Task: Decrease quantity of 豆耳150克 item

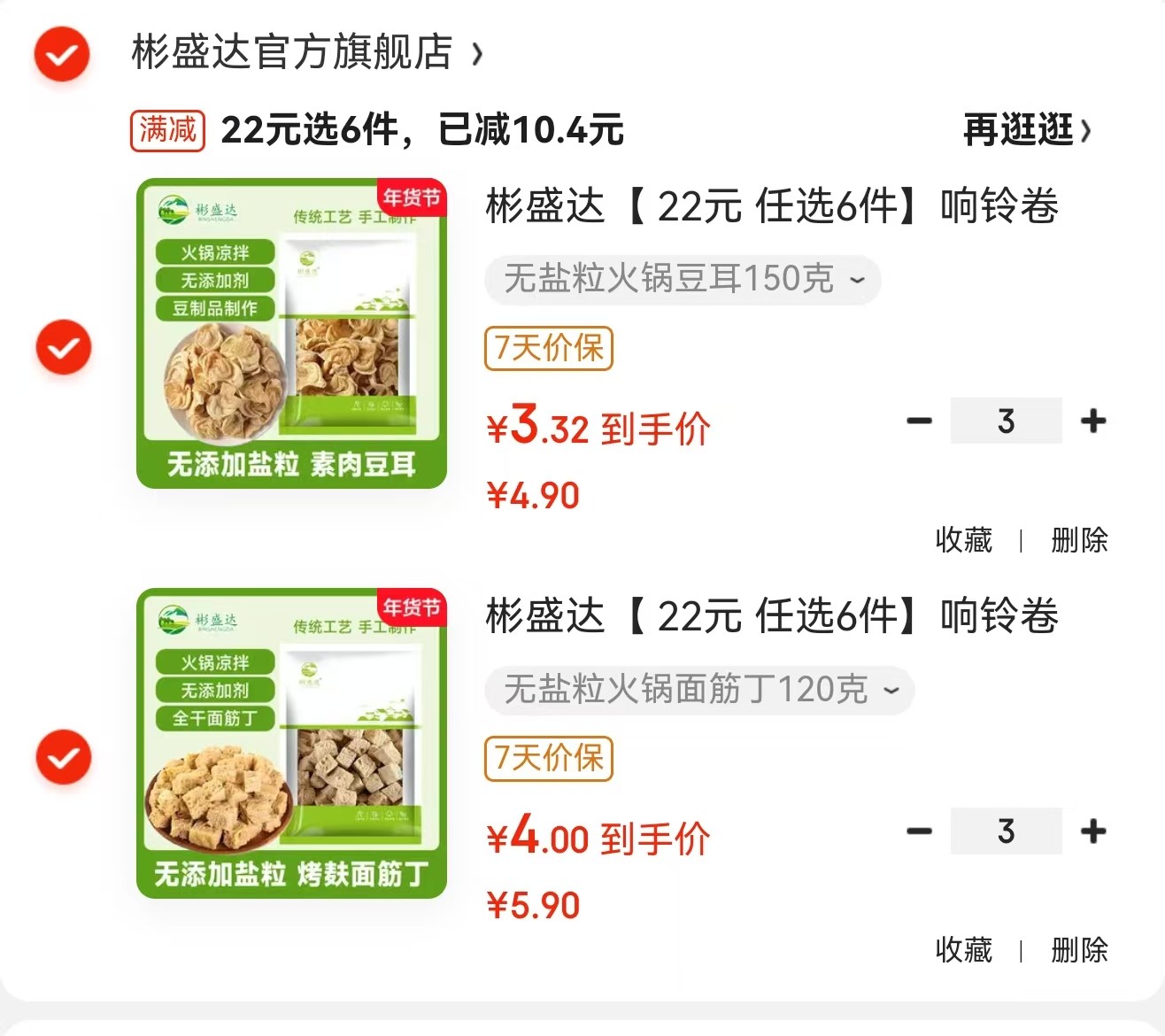Action: pos(919,421)
